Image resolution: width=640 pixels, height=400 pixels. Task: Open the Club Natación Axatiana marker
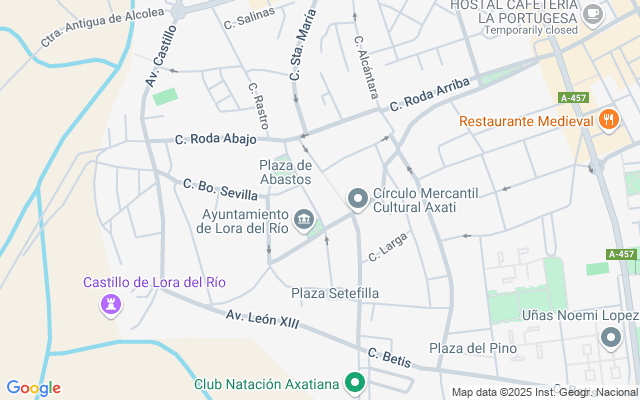tap(355, 384)
